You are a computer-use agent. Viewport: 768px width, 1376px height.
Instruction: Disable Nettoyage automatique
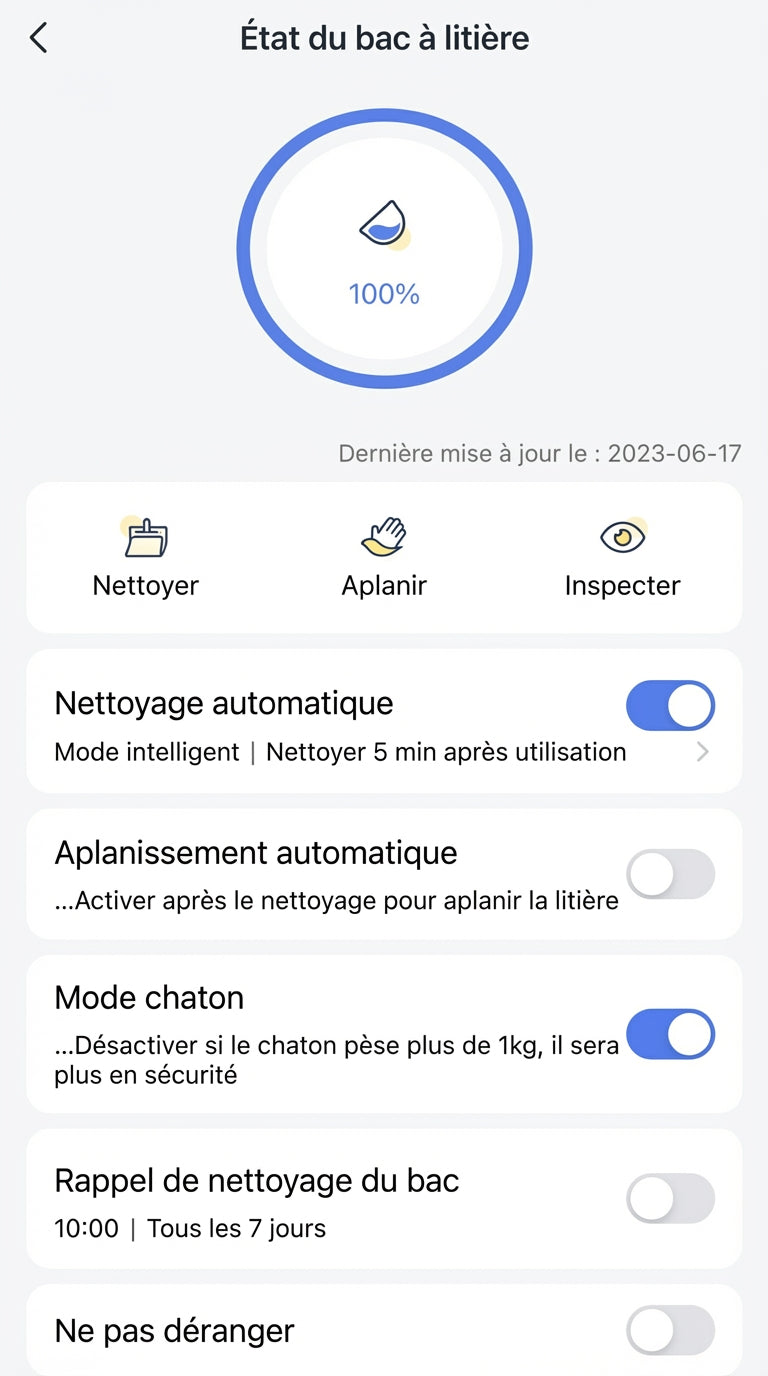(x=670, y=705)
